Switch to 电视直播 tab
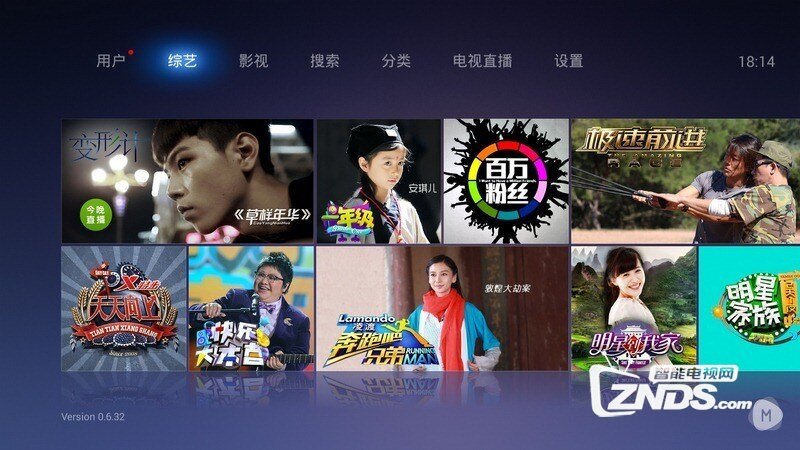This screenshot has height=450, width=800. (482, 61)
